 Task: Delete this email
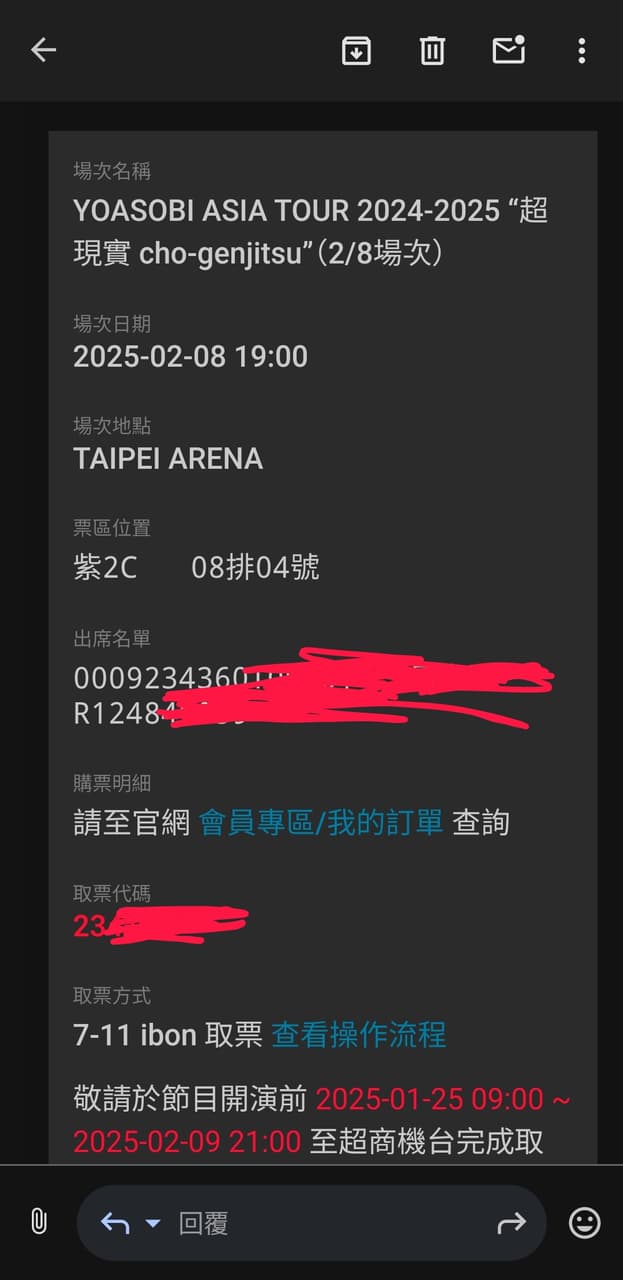point(432,50)
